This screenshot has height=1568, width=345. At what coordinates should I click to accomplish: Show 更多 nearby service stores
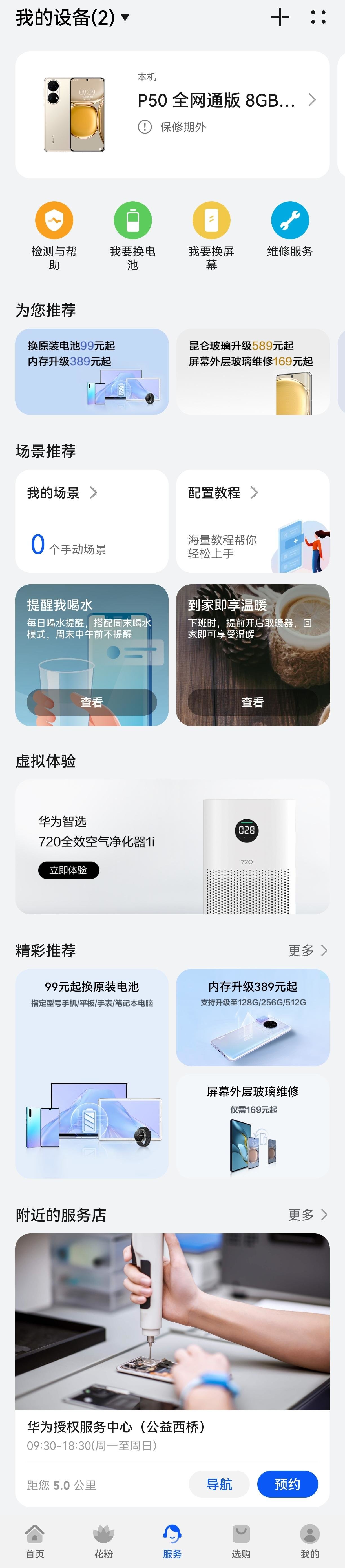click(x=307, y=1215)
